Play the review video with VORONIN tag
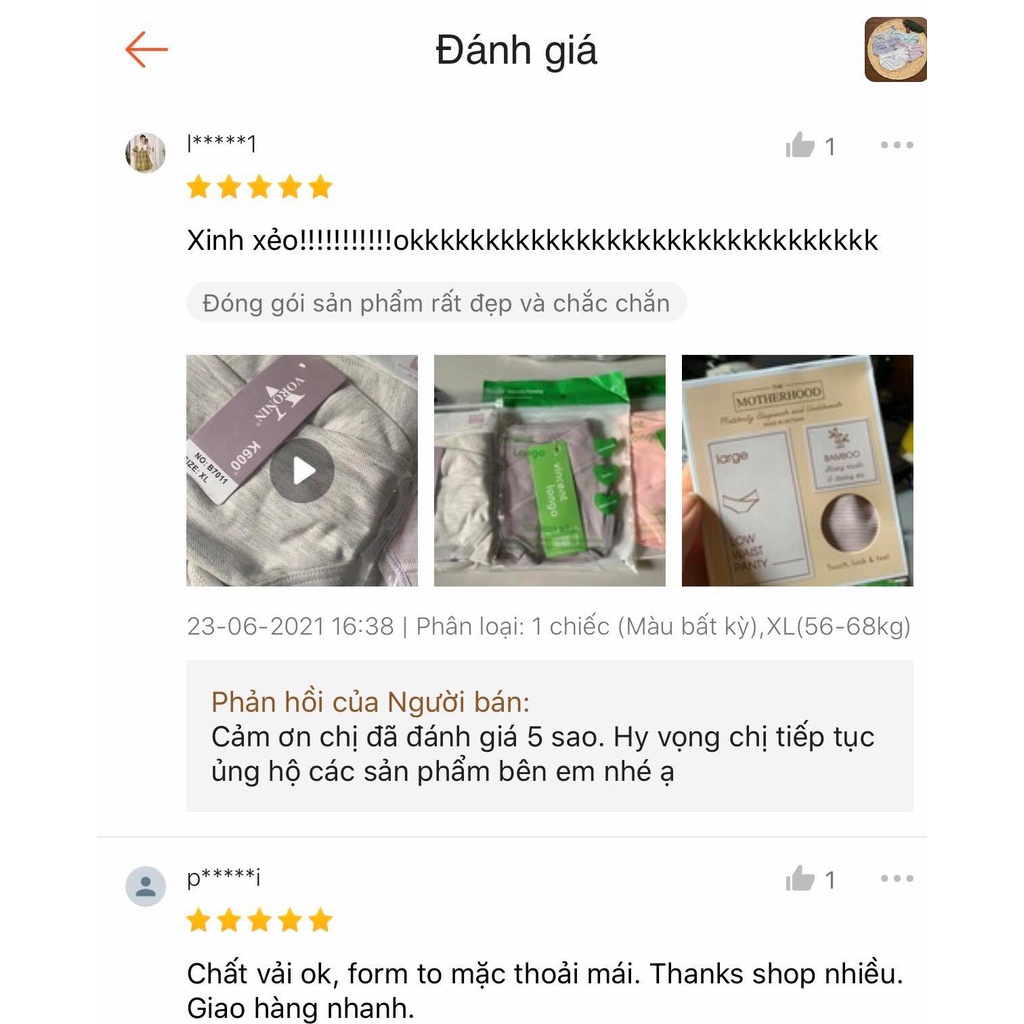This screenshot has height=1024, width=1024. pyautogui.click(x=302, y=470)
